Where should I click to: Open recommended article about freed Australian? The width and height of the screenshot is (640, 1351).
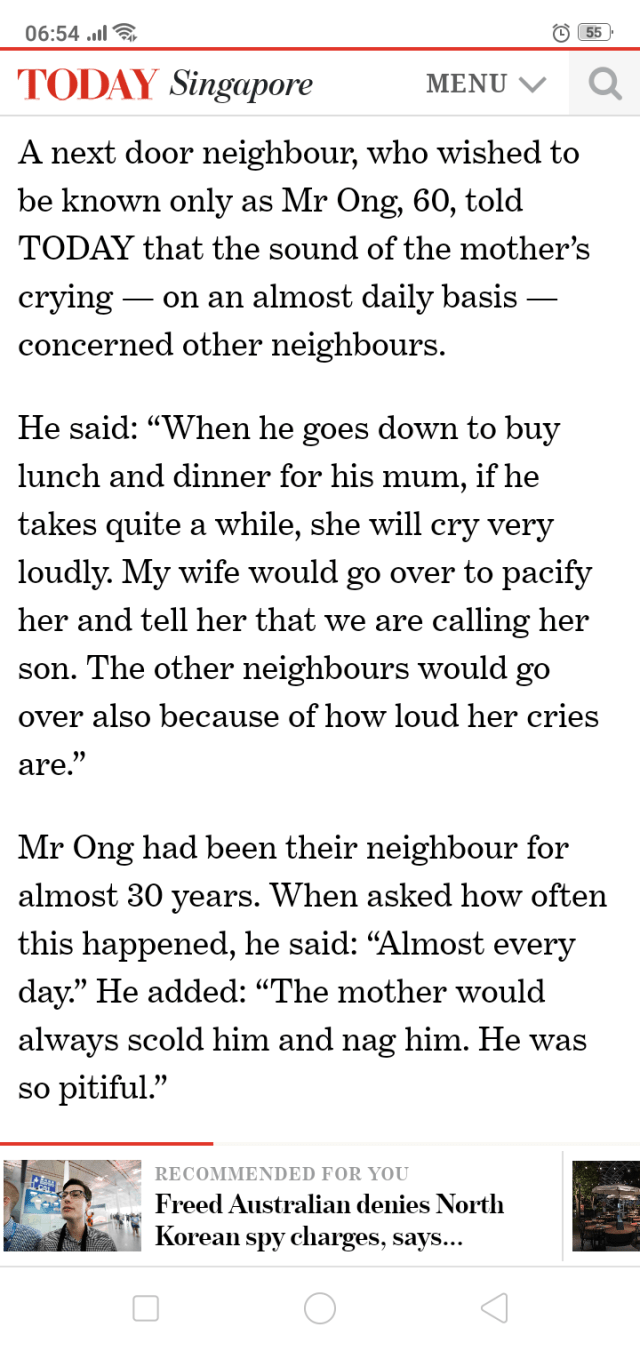point(329,1220)
